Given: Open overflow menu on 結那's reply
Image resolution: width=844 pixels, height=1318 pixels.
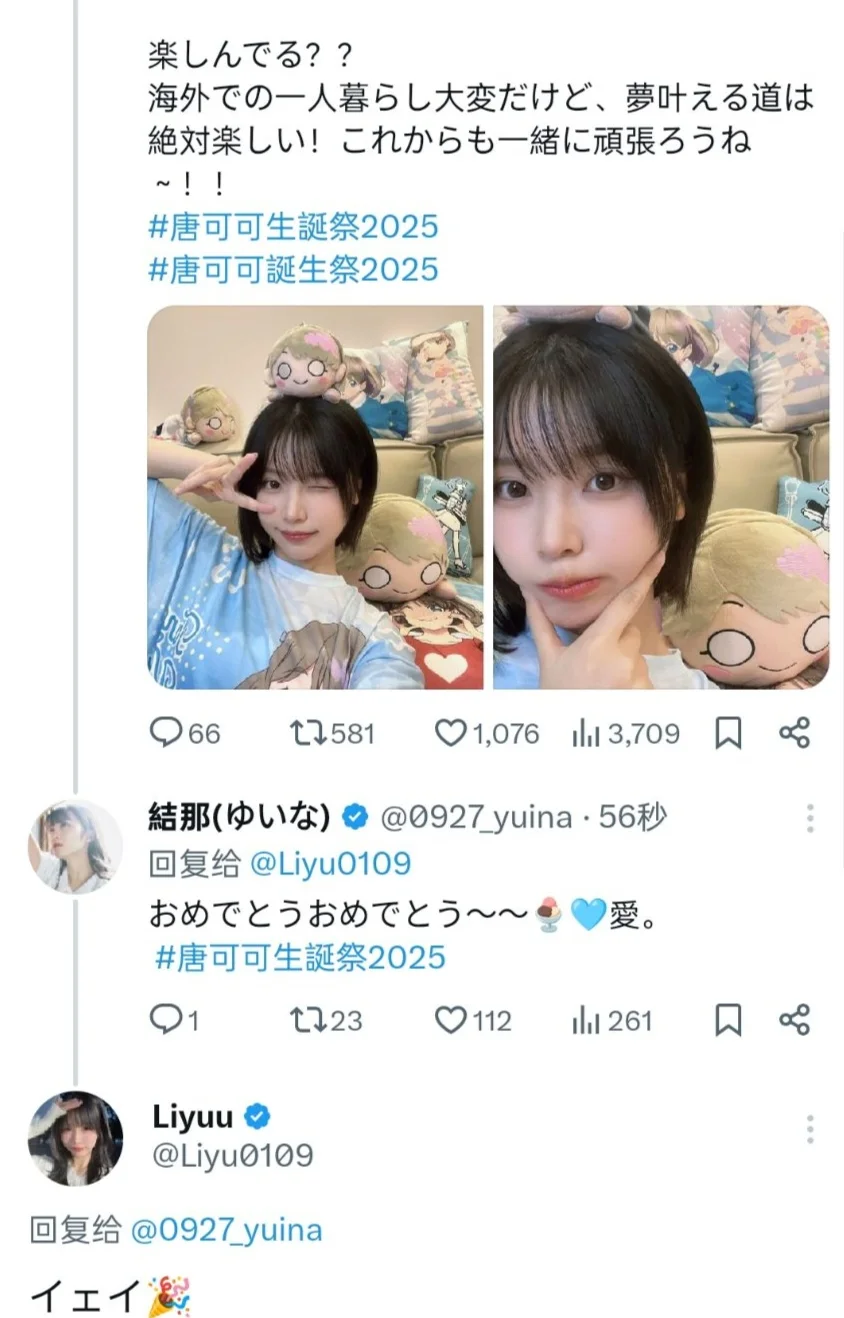Looking at the screenshot, I should tap(810, 819).
